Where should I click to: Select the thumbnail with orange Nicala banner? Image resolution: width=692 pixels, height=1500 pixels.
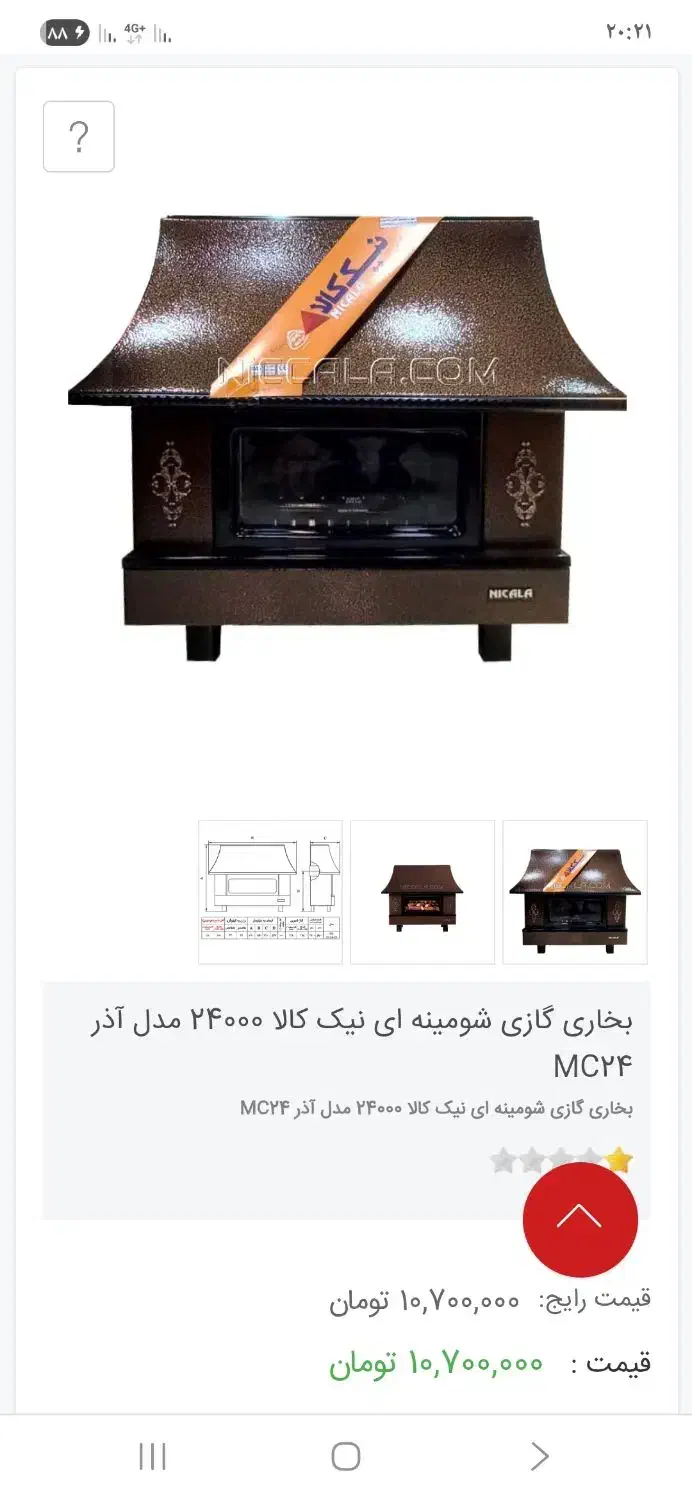tap(575, 892)
